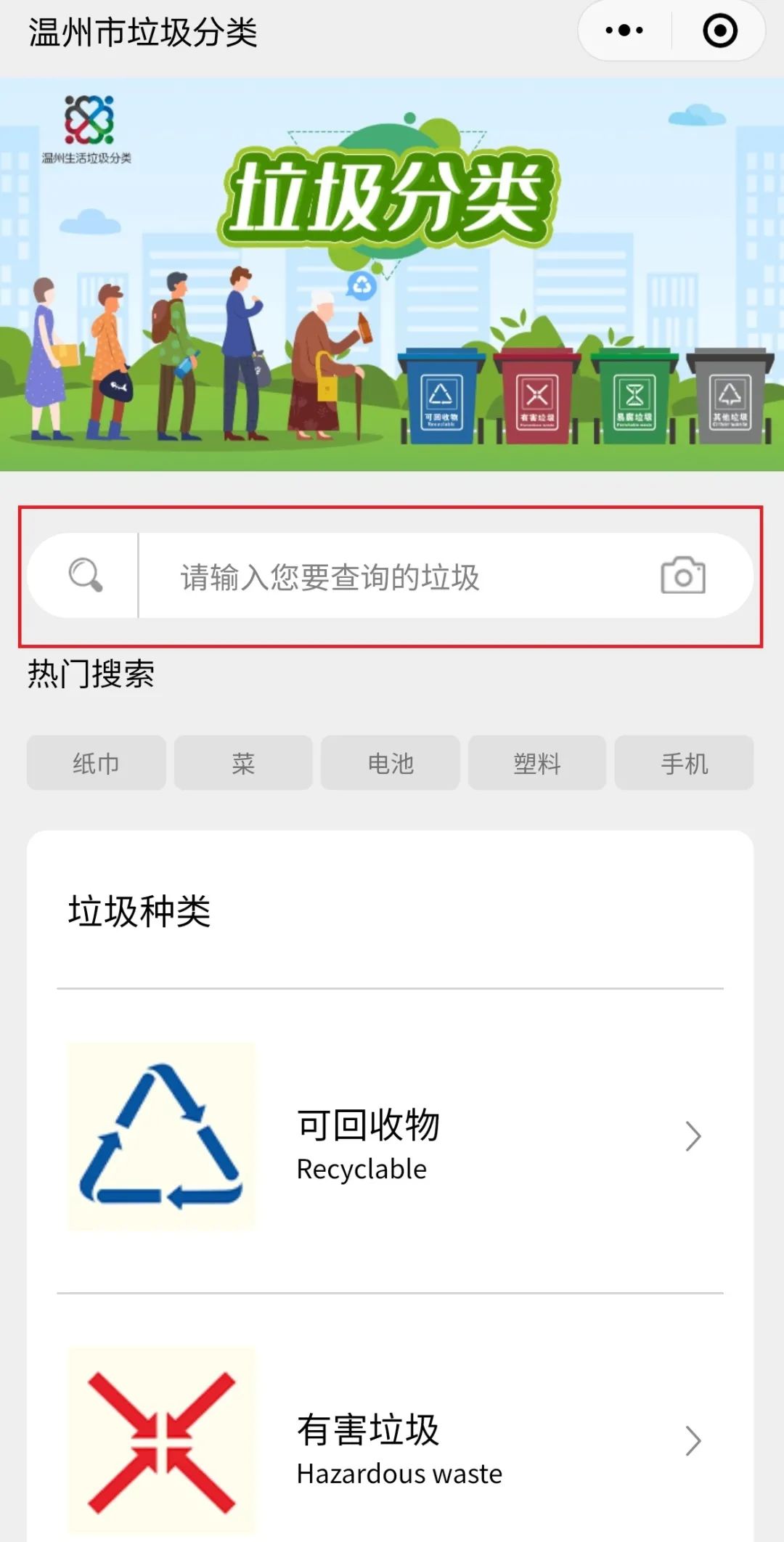Select the 纸巾 hot search chip
Viewport: 784px width, 1542px height.
[x=96, y=763]
